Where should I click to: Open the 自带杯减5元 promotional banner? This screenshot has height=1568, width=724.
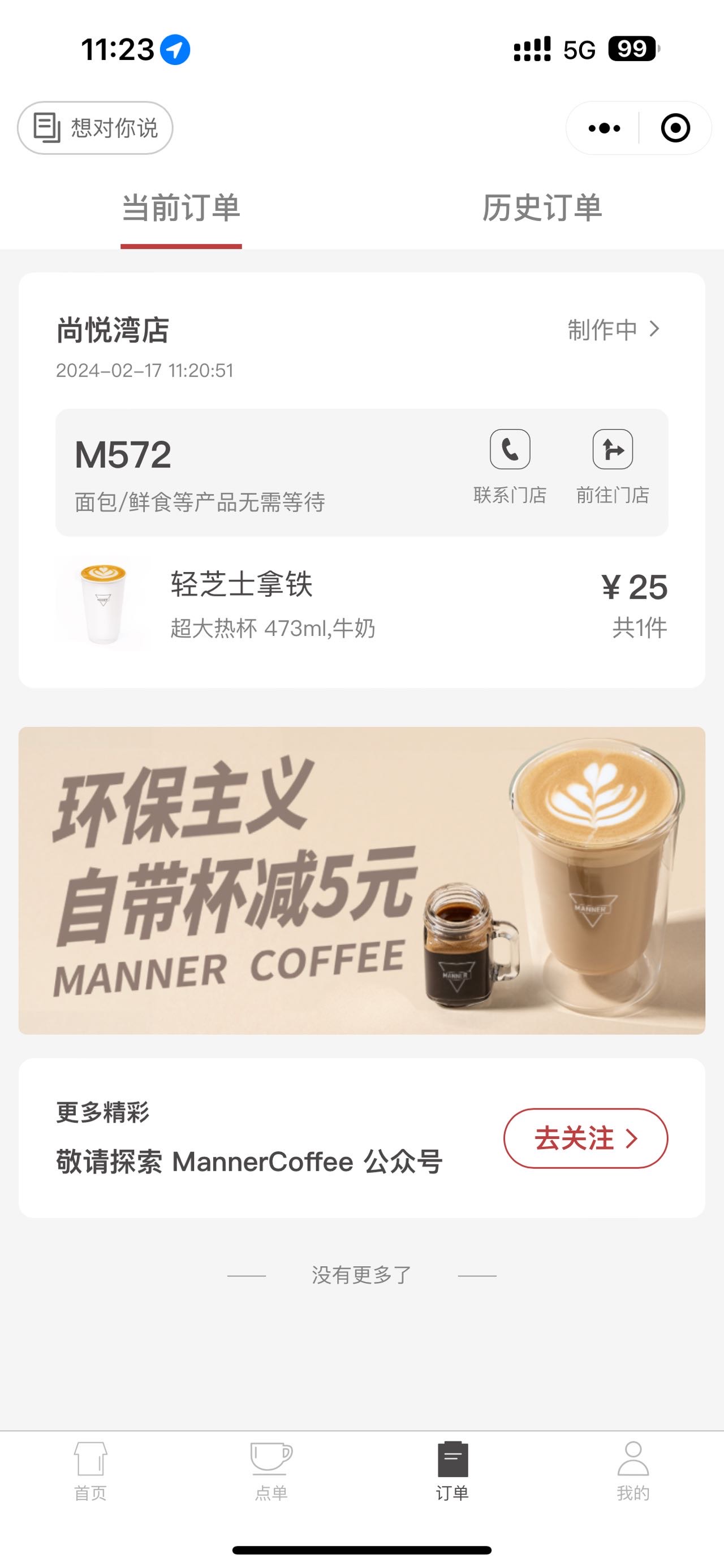click(x=361, y=880)
